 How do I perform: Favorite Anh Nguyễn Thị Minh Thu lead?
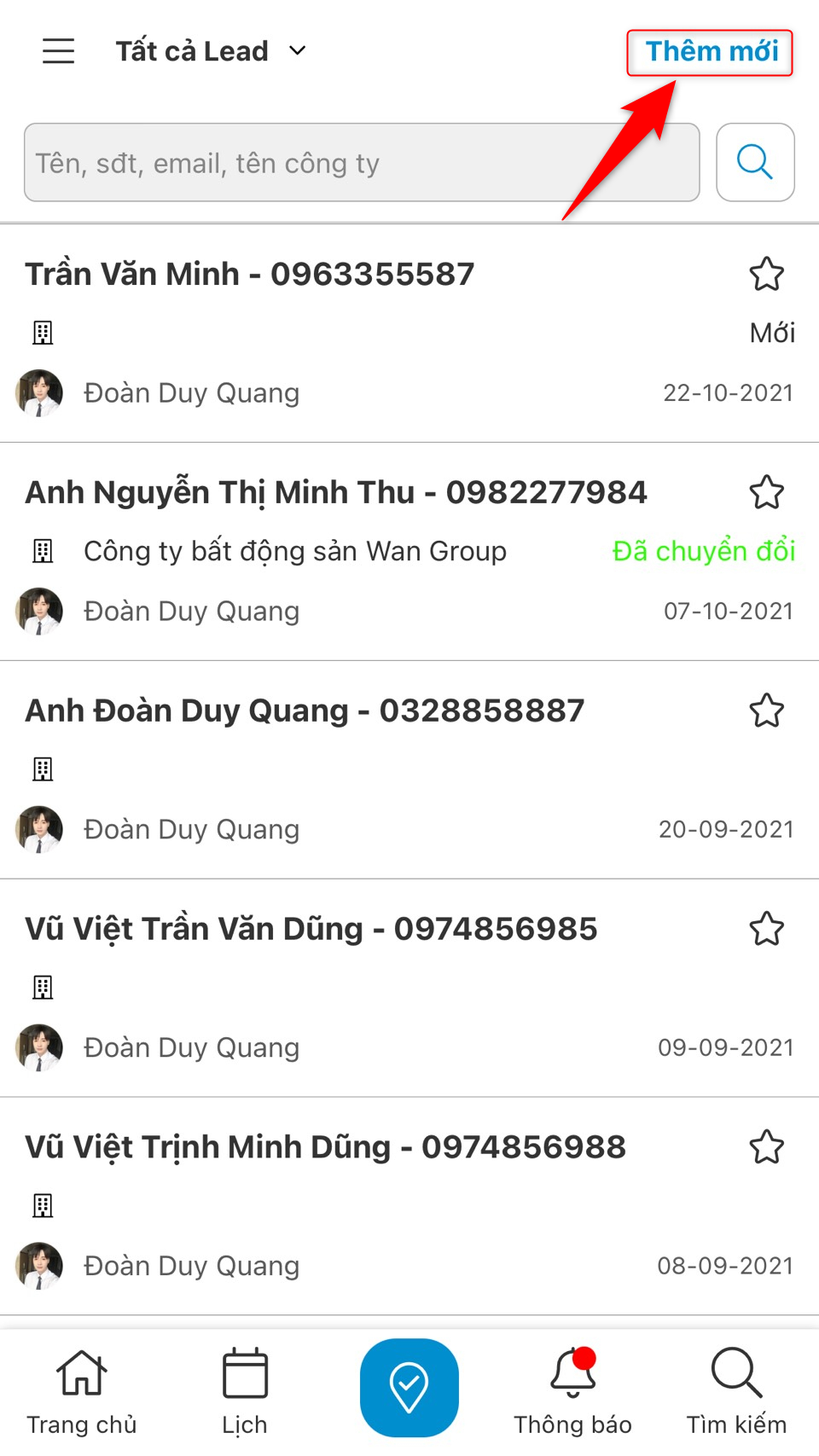[766, 493]
